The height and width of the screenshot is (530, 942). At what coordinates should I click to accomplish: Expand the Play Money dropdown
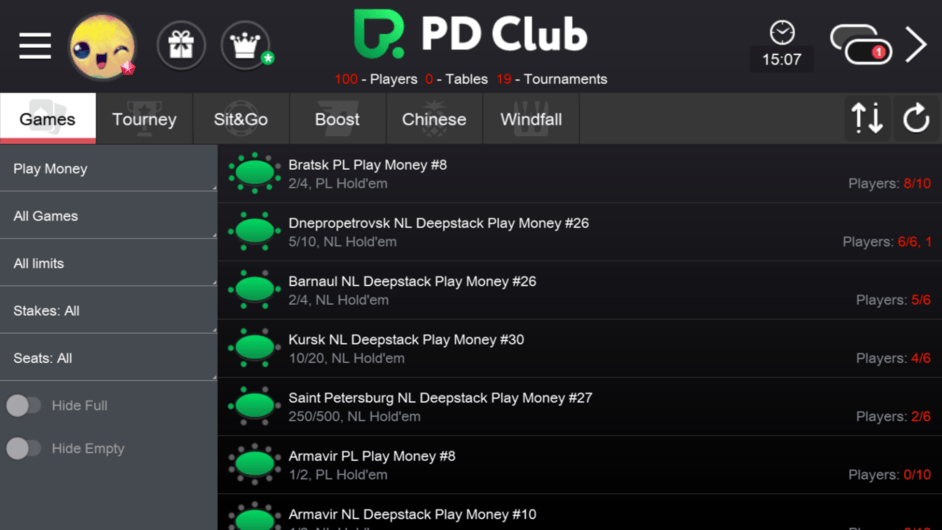click(x=108, y=169)
